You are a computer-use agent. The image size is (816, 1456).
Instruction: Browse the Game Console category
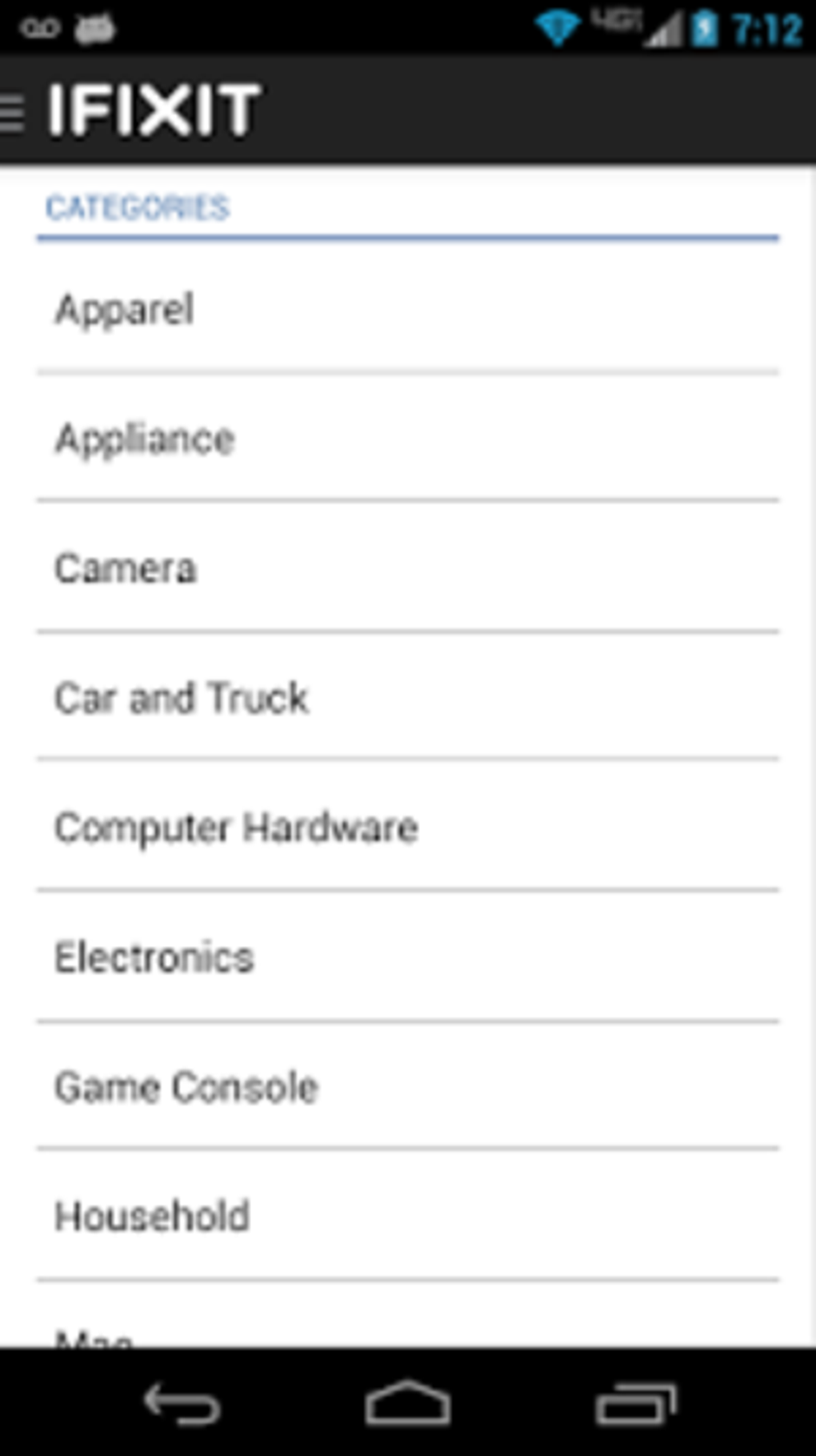coord(186,1087)
